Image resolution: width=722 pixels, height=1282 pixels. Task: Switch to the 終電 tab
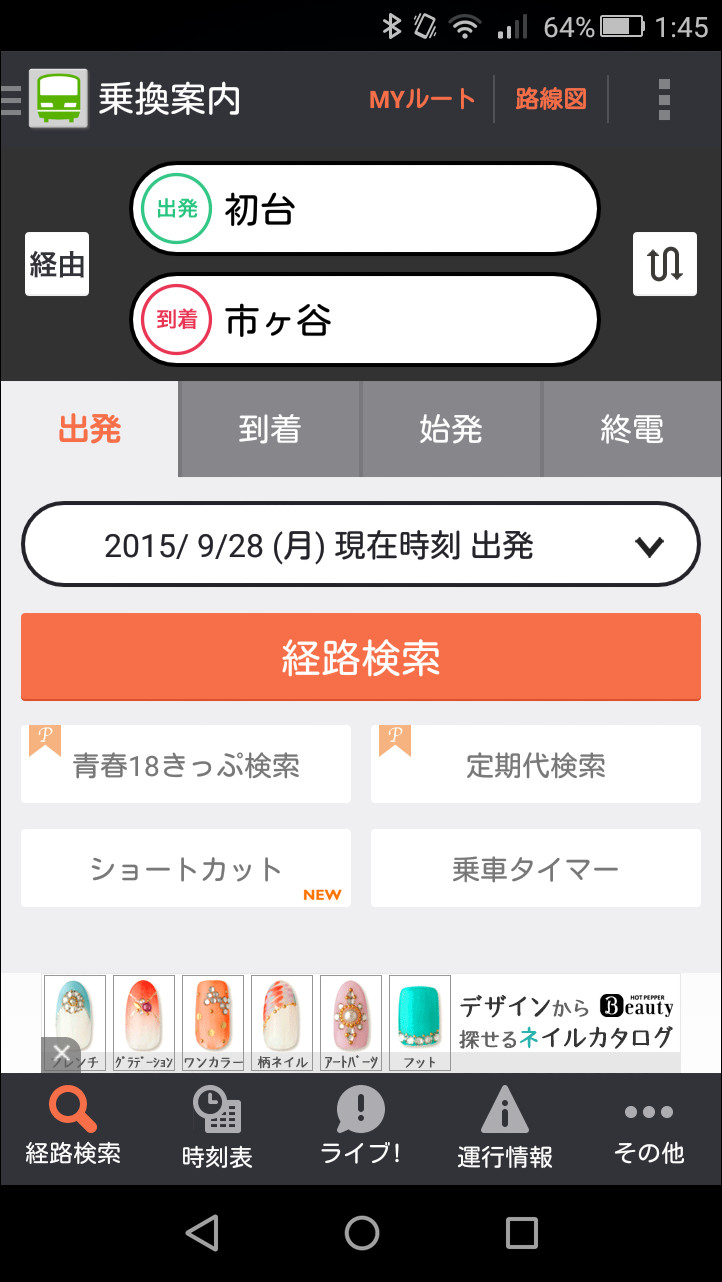pyautogui.click(x=632, y=430)
